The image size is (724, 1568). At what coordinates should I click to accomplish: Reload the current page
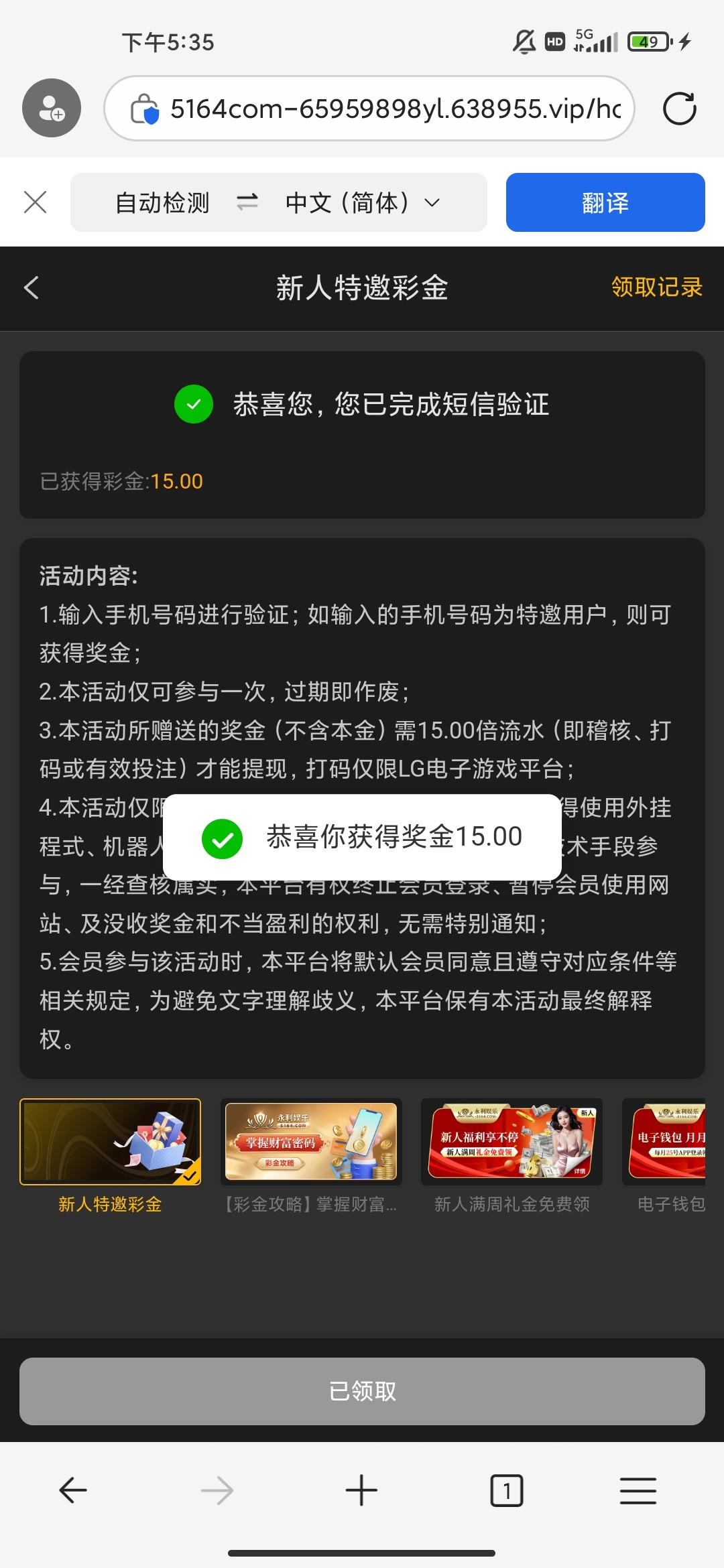click(x=679, y=109)
